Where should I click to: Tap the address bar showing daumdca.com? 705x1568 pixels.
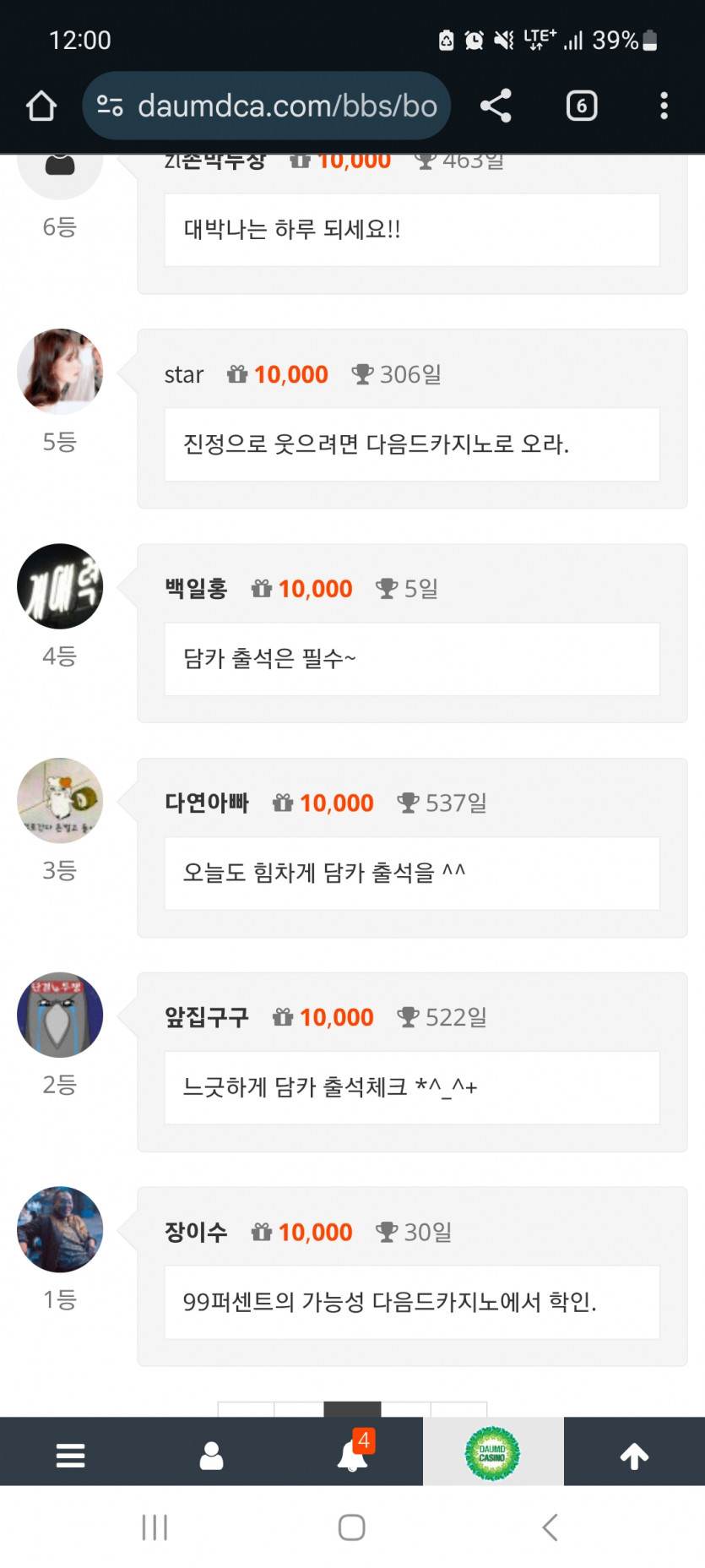[x=279, y=105]
